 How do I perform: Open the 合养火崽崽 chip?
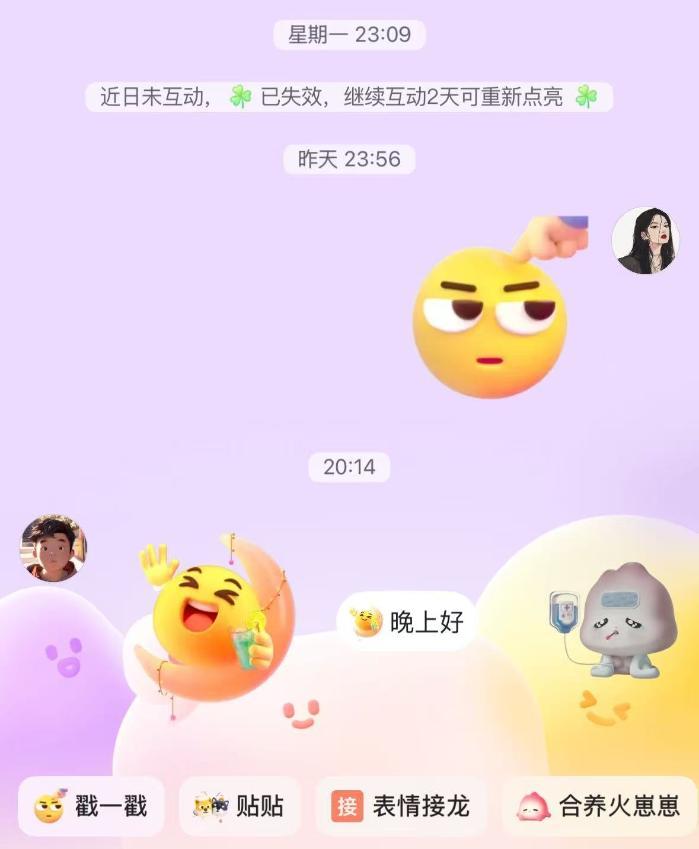(x=598, y=806)
